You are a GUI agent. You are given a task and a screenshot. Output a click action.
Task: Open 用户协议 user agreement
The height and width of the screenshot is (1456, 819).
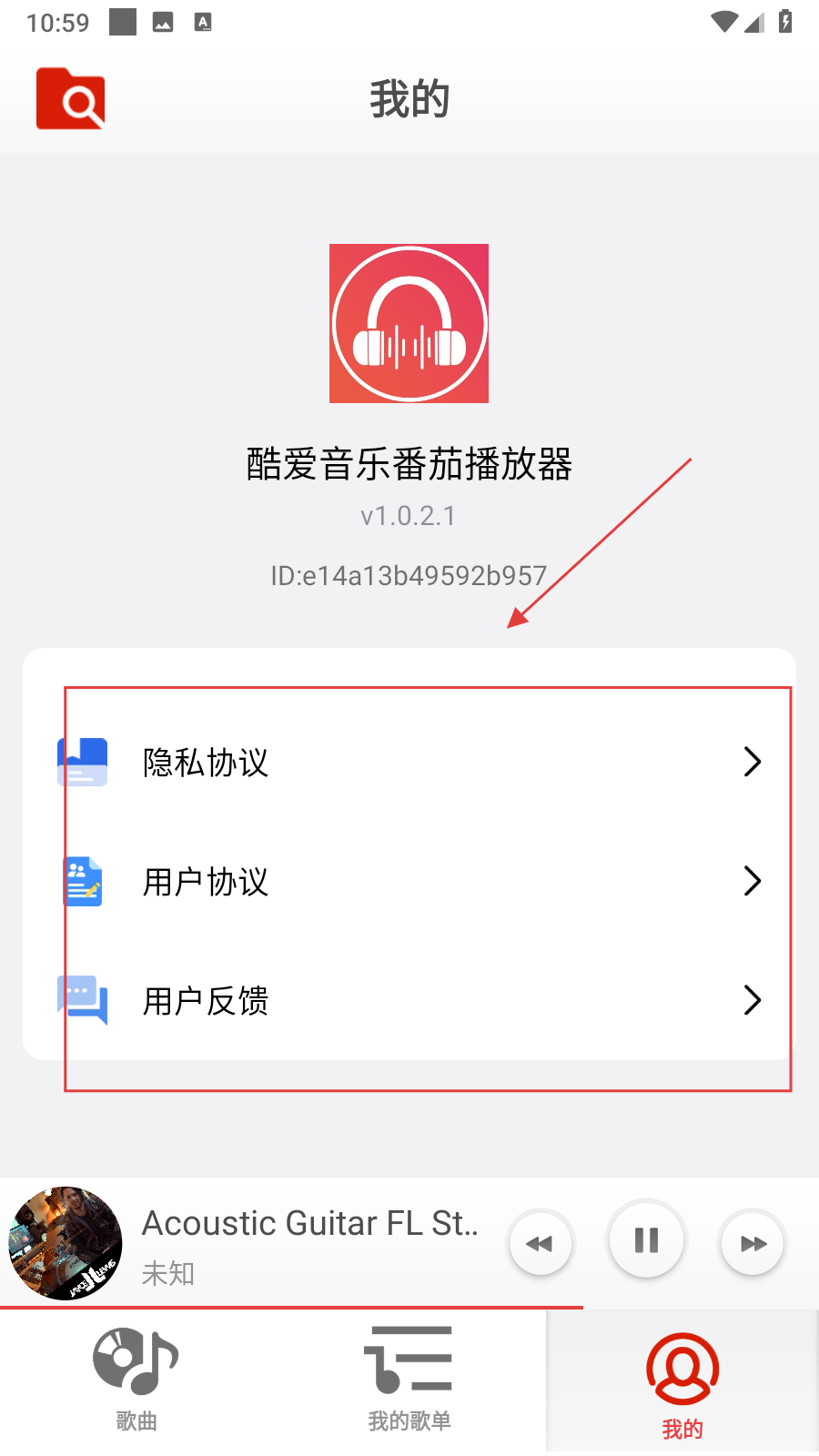409,881
